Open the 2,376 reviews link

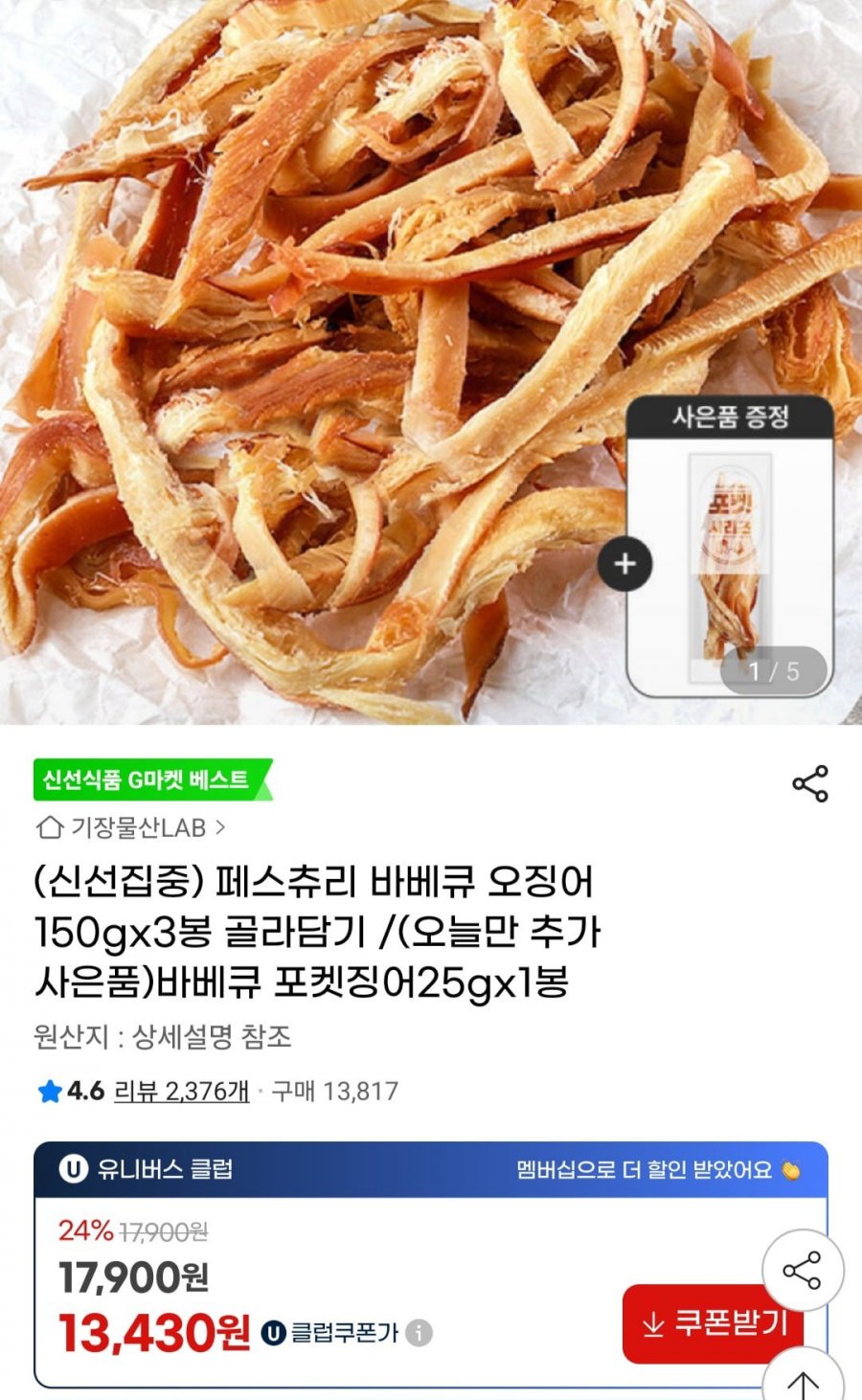181,1091
